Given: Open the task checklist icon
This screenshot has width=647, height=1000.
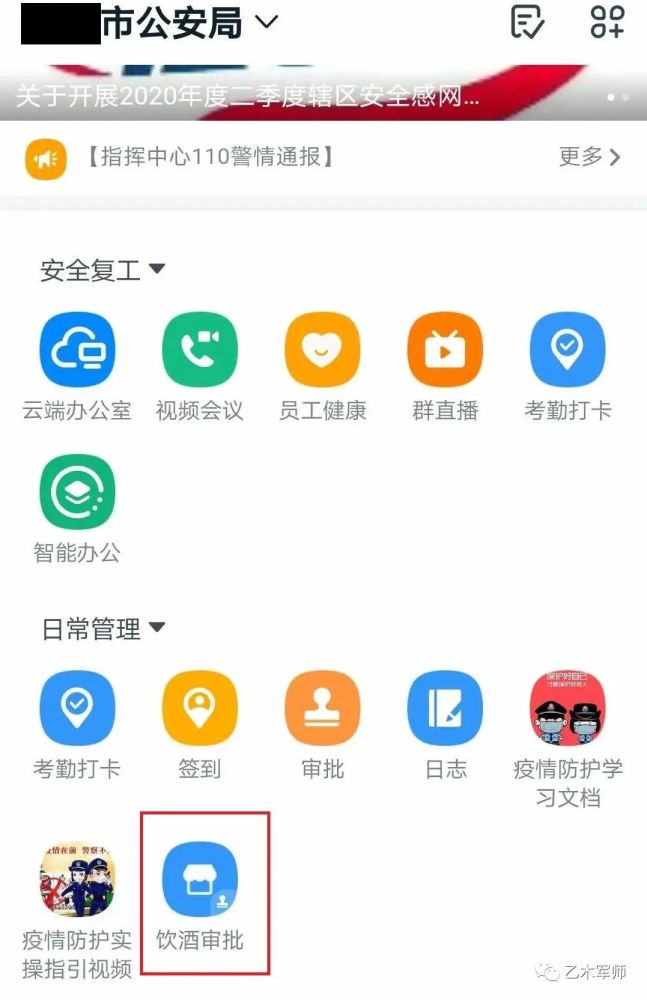Looking at the screenshot, I should pos(526,22).
